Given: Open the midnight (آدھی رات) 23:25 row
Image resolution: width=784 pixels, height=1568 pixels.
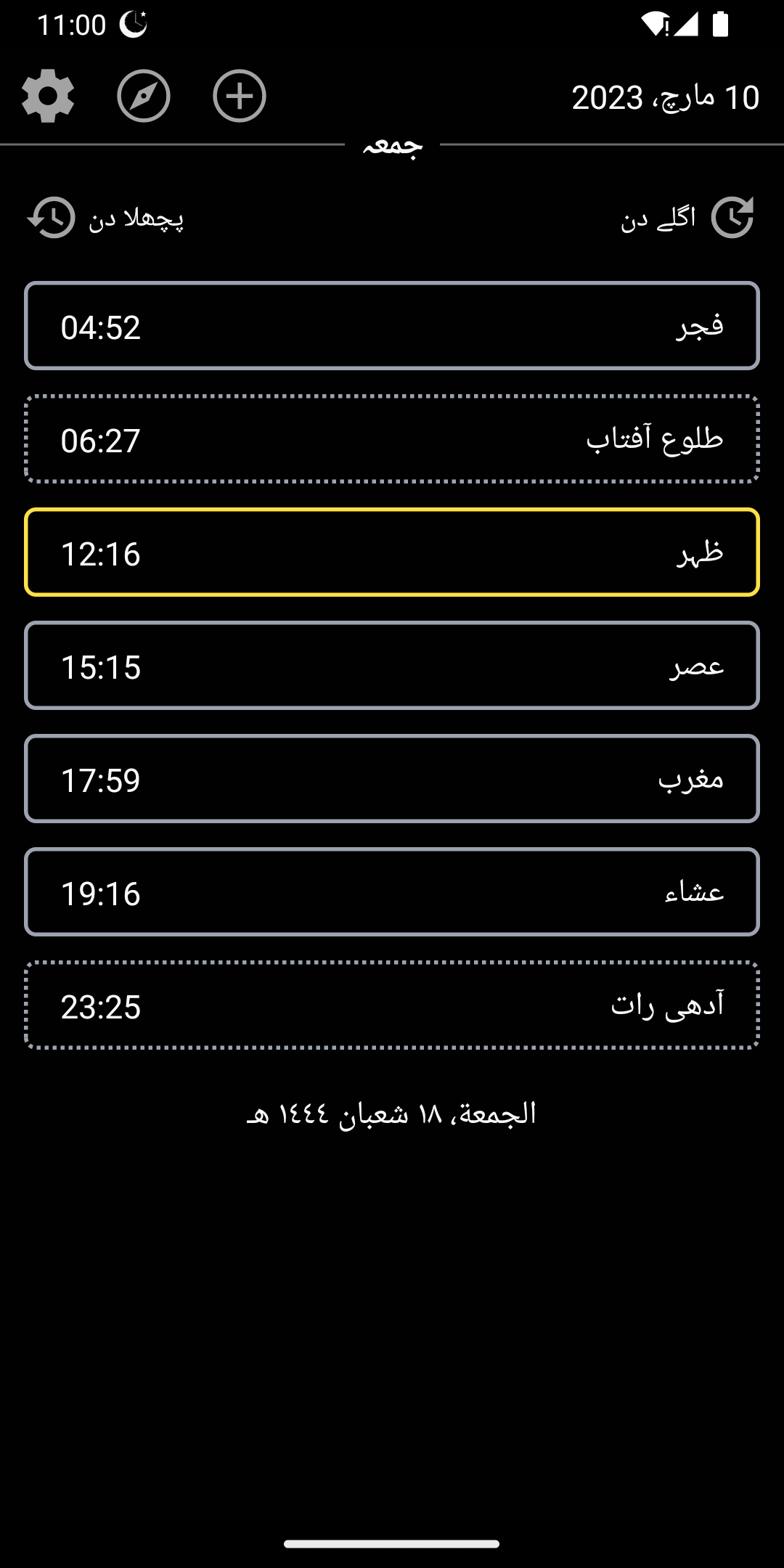Looking at the screenshot, I should 392,1005.
